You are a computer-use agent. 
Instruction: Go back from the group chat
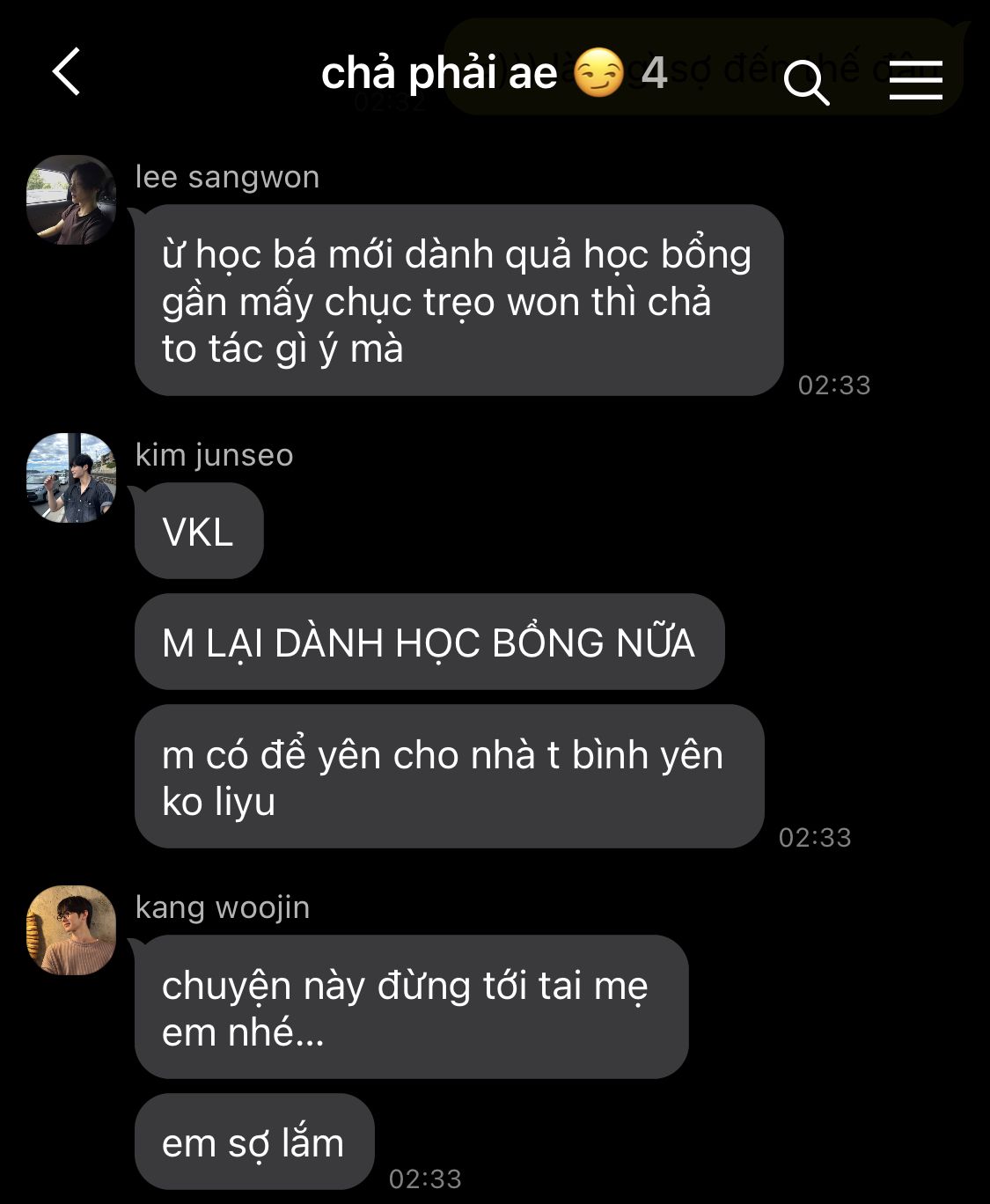tap(67, 72)
